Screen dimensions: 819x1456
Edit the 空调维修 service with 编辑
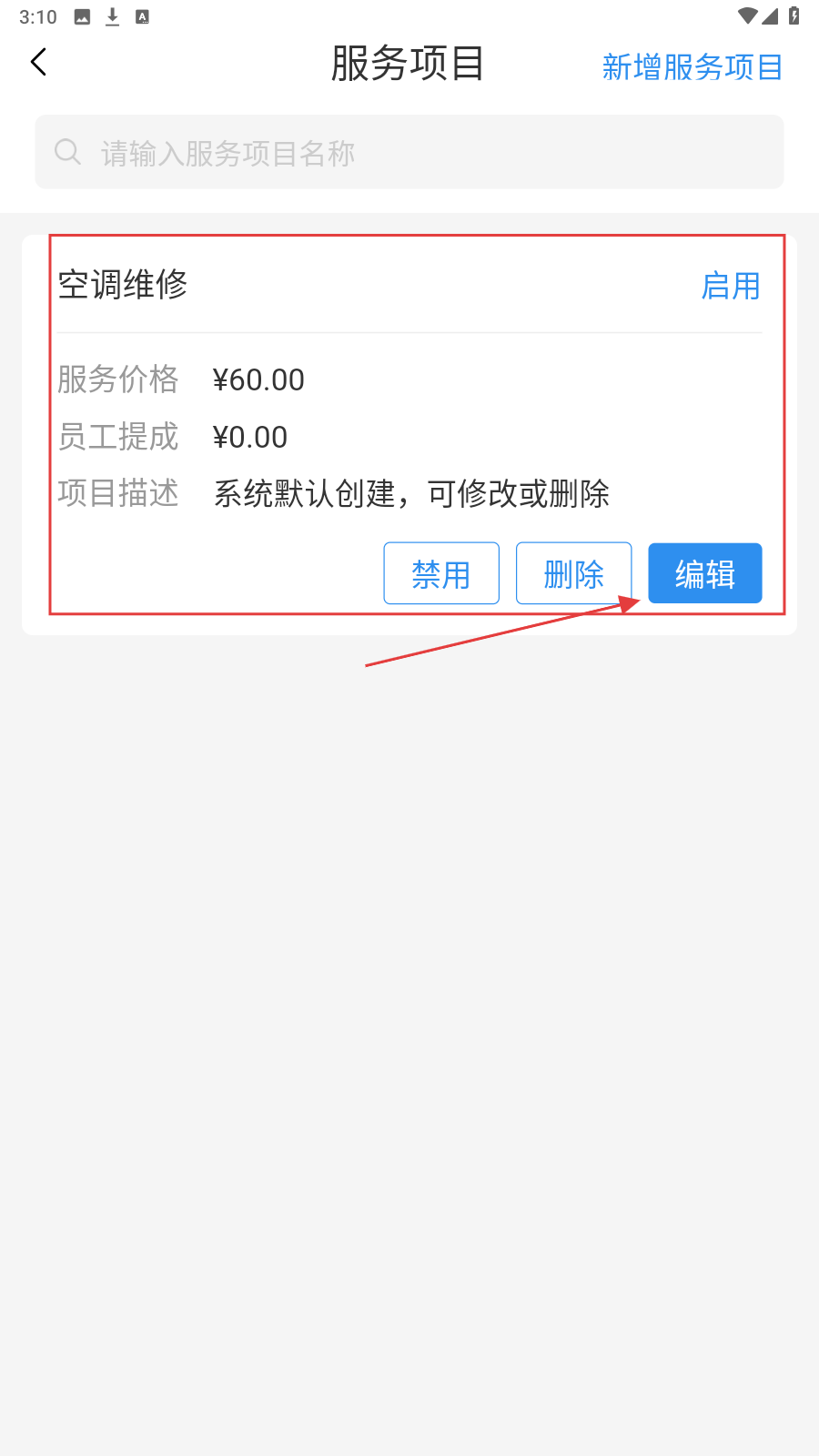tap(704, 573)
